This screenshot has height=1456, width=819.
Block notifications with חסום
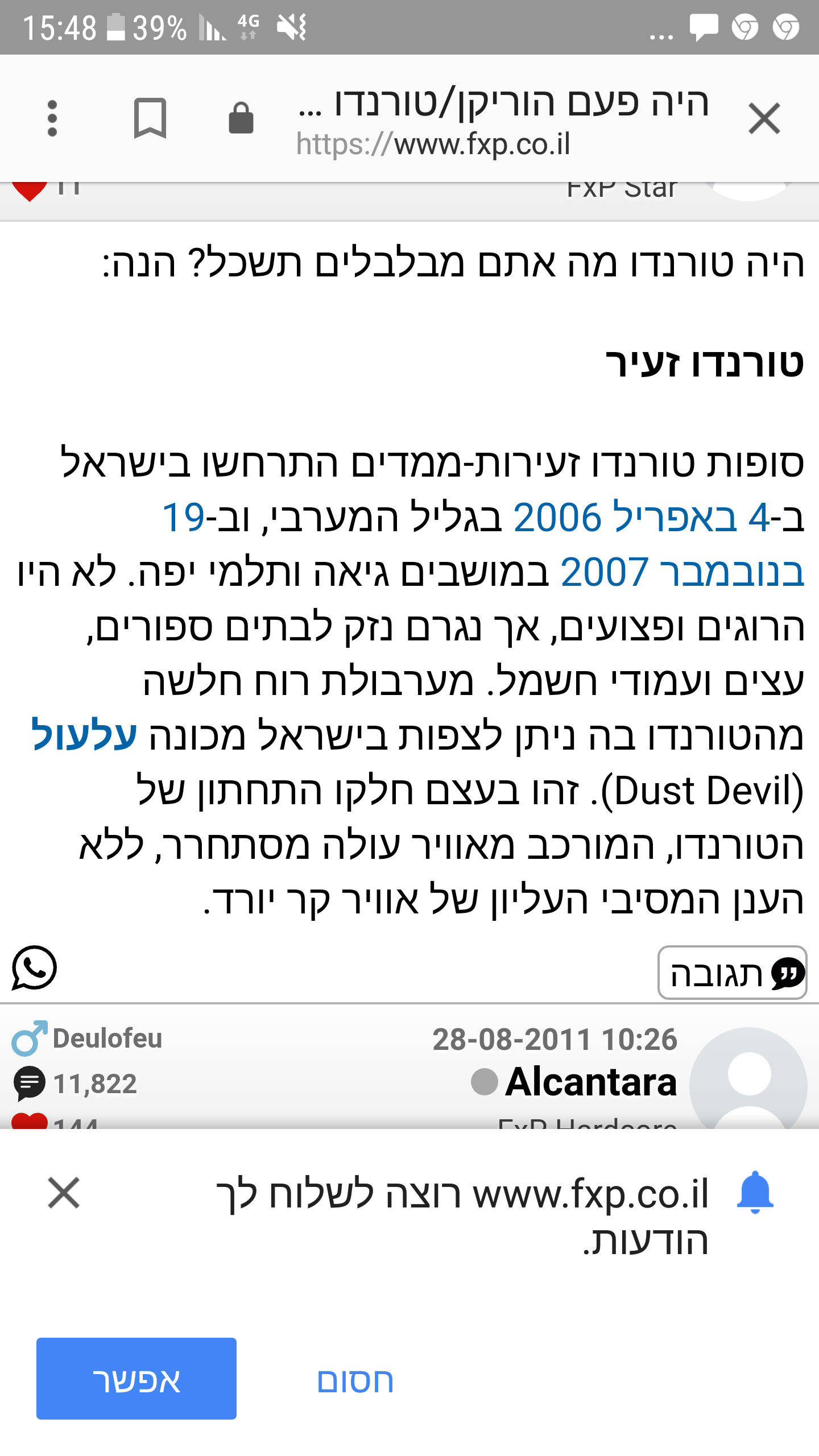(x=355, y=1381)
